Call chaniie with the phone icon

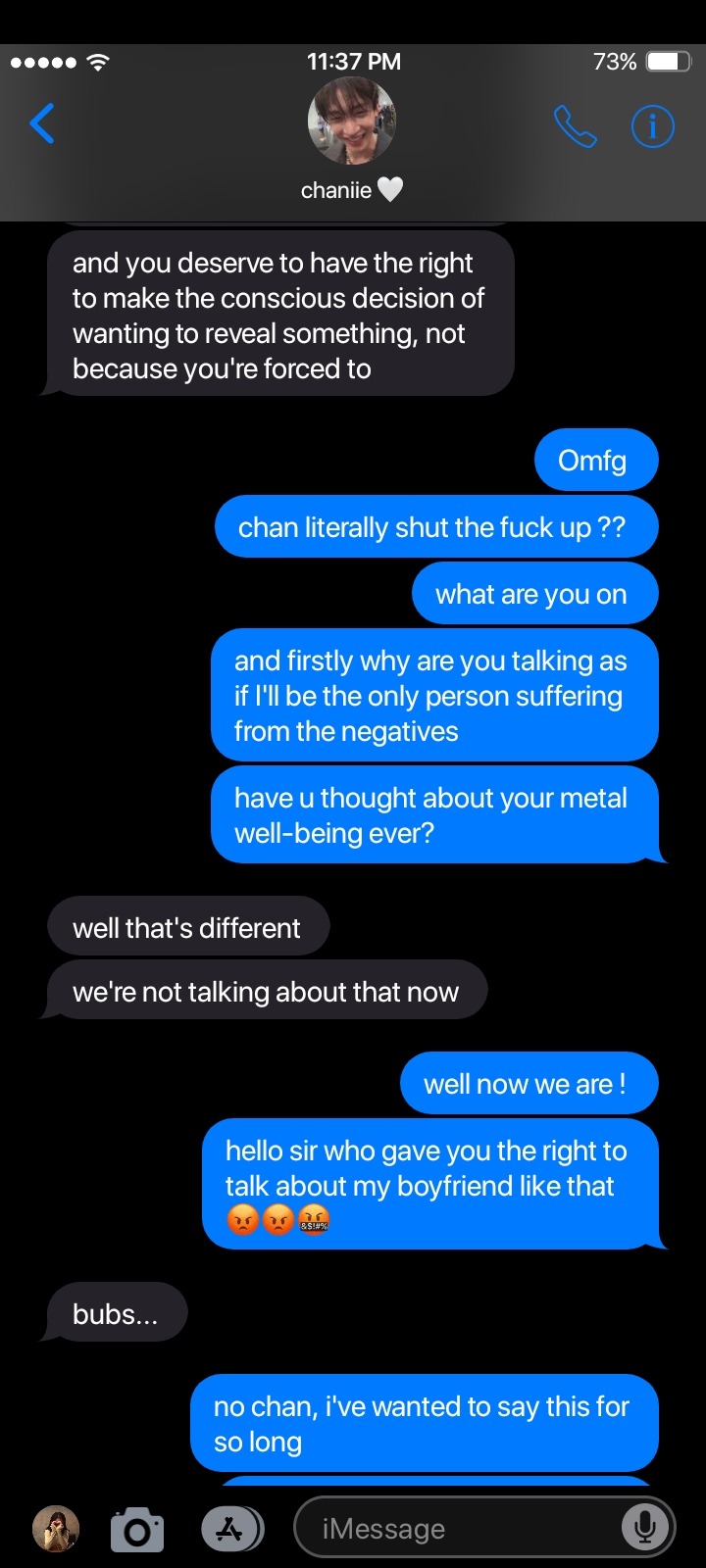point(575,126)
